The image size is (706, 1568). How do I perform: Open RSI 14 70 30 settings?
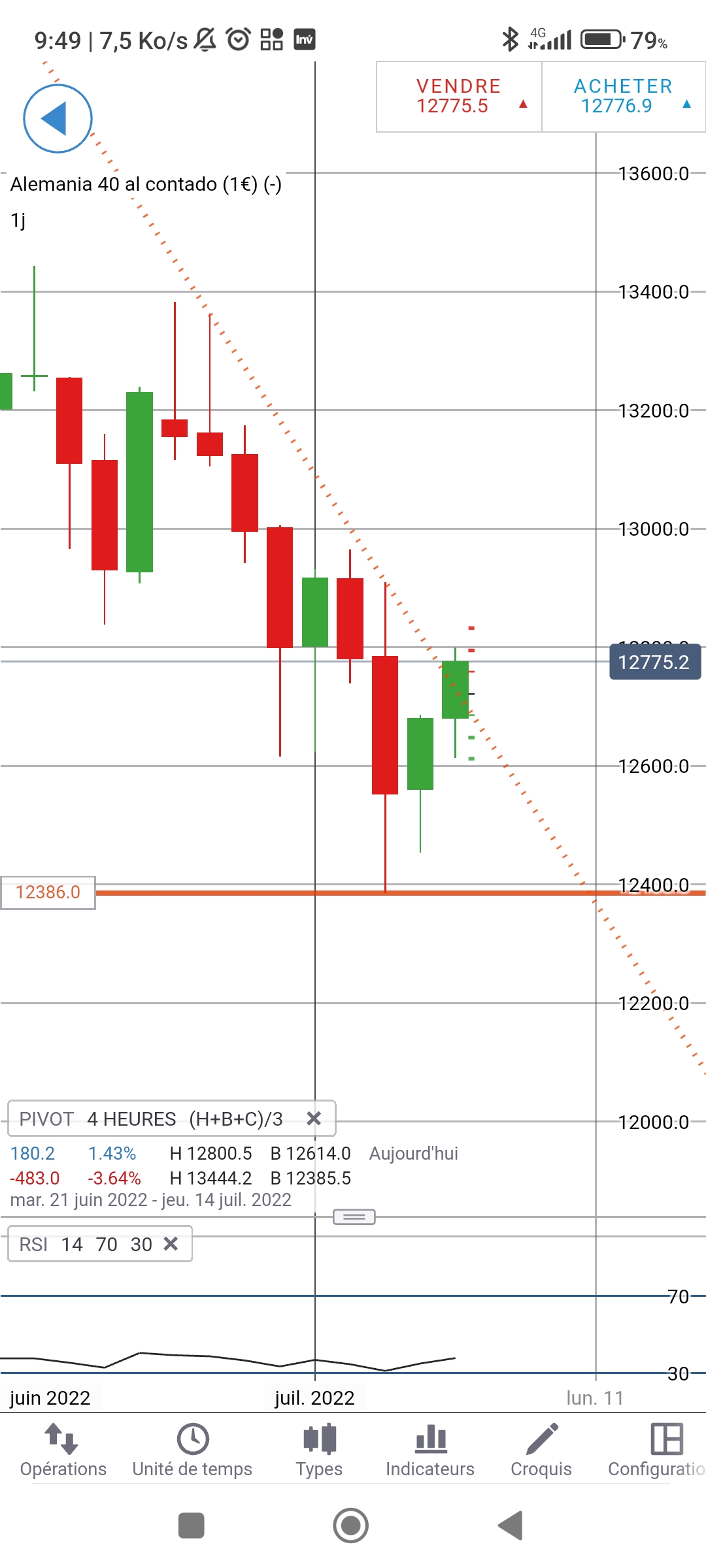tap(85, 1244)
